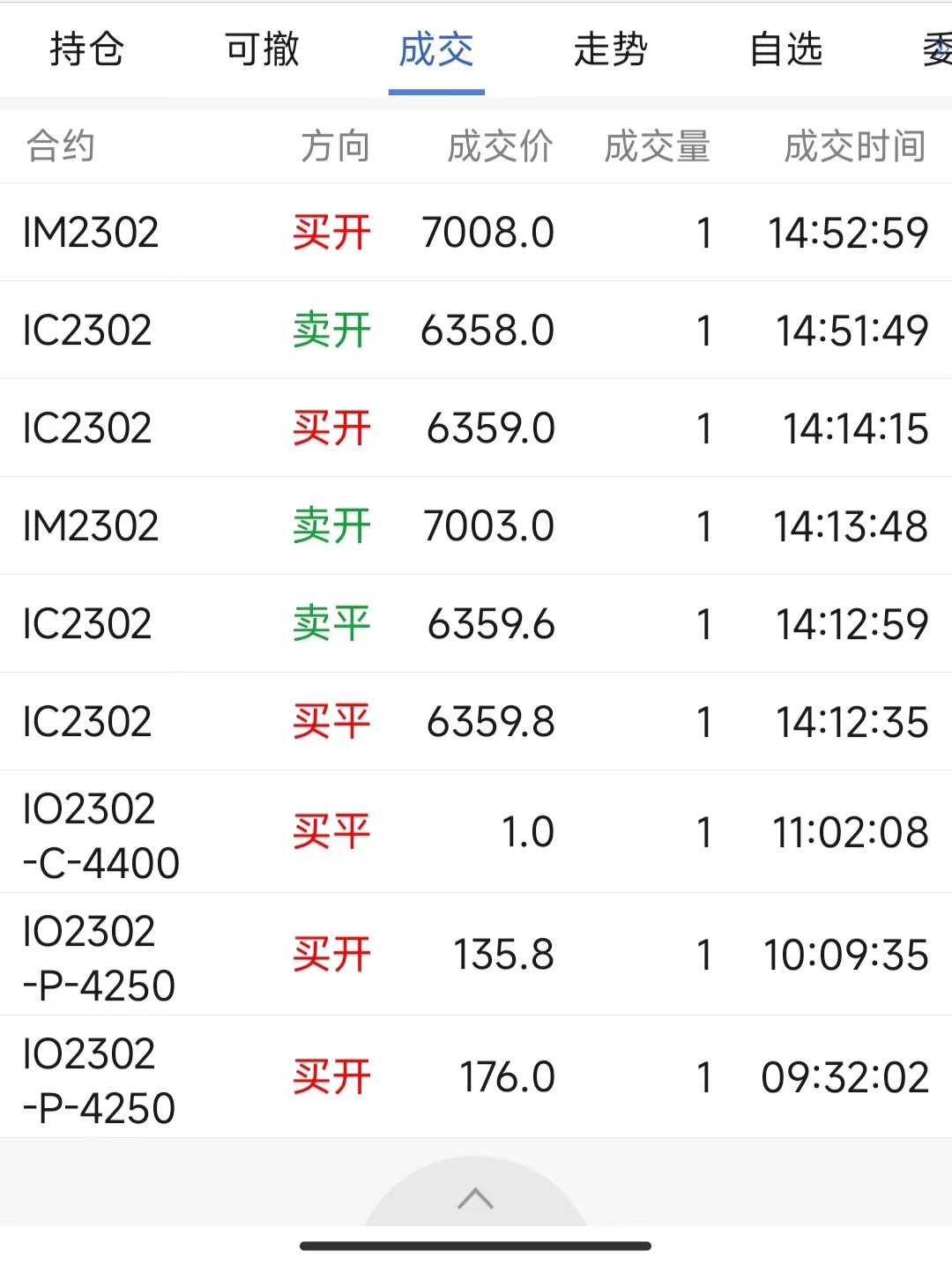Open the 可撤 tab

point(262,49)
